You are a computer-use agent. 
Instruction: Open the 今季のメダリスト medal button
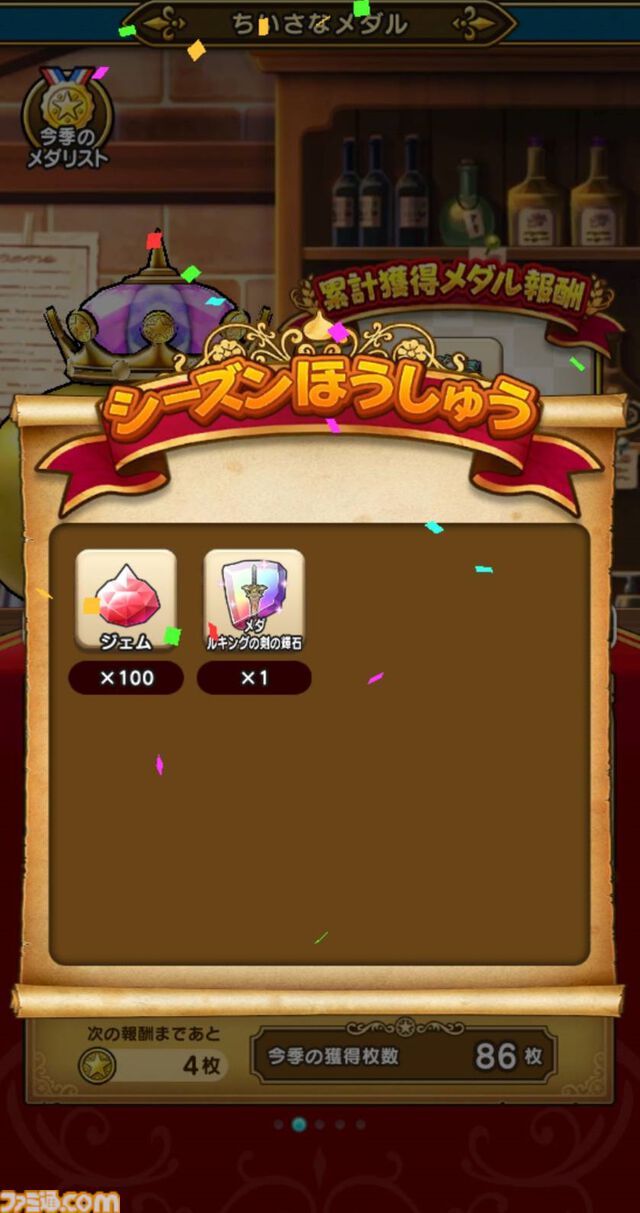tap(68, 117)
